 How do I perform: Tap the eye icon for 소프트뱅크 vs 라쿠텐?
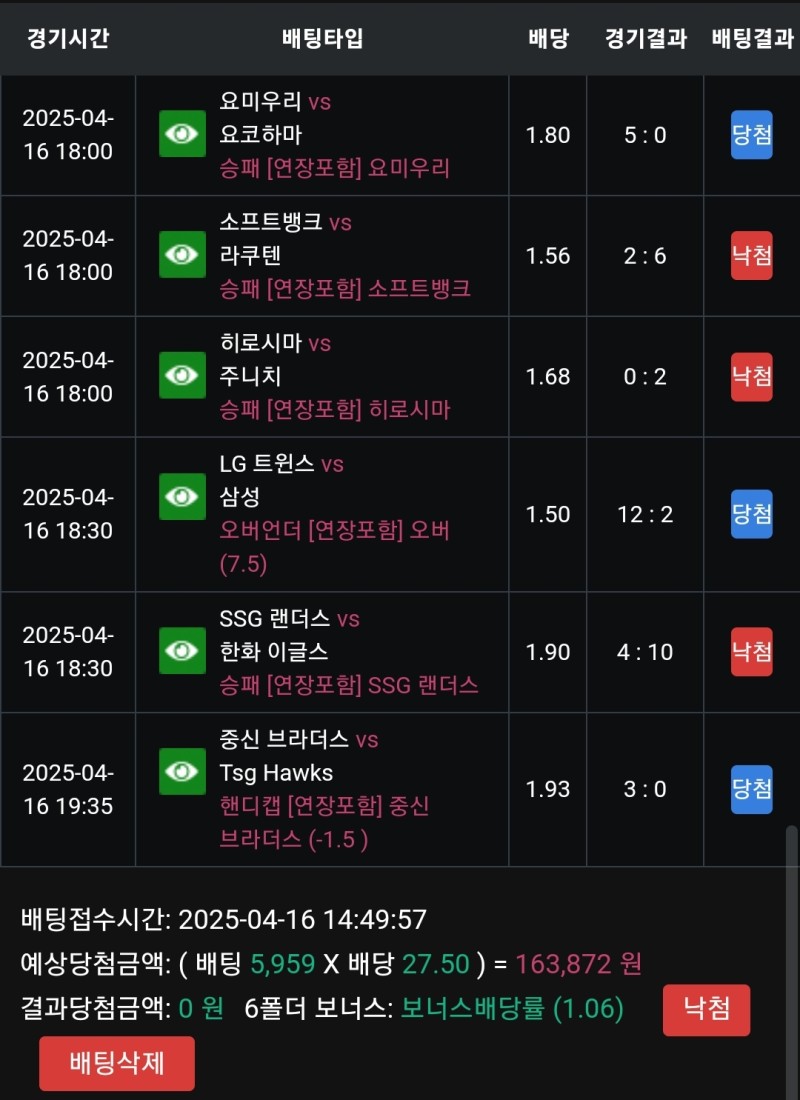point(182,255)
